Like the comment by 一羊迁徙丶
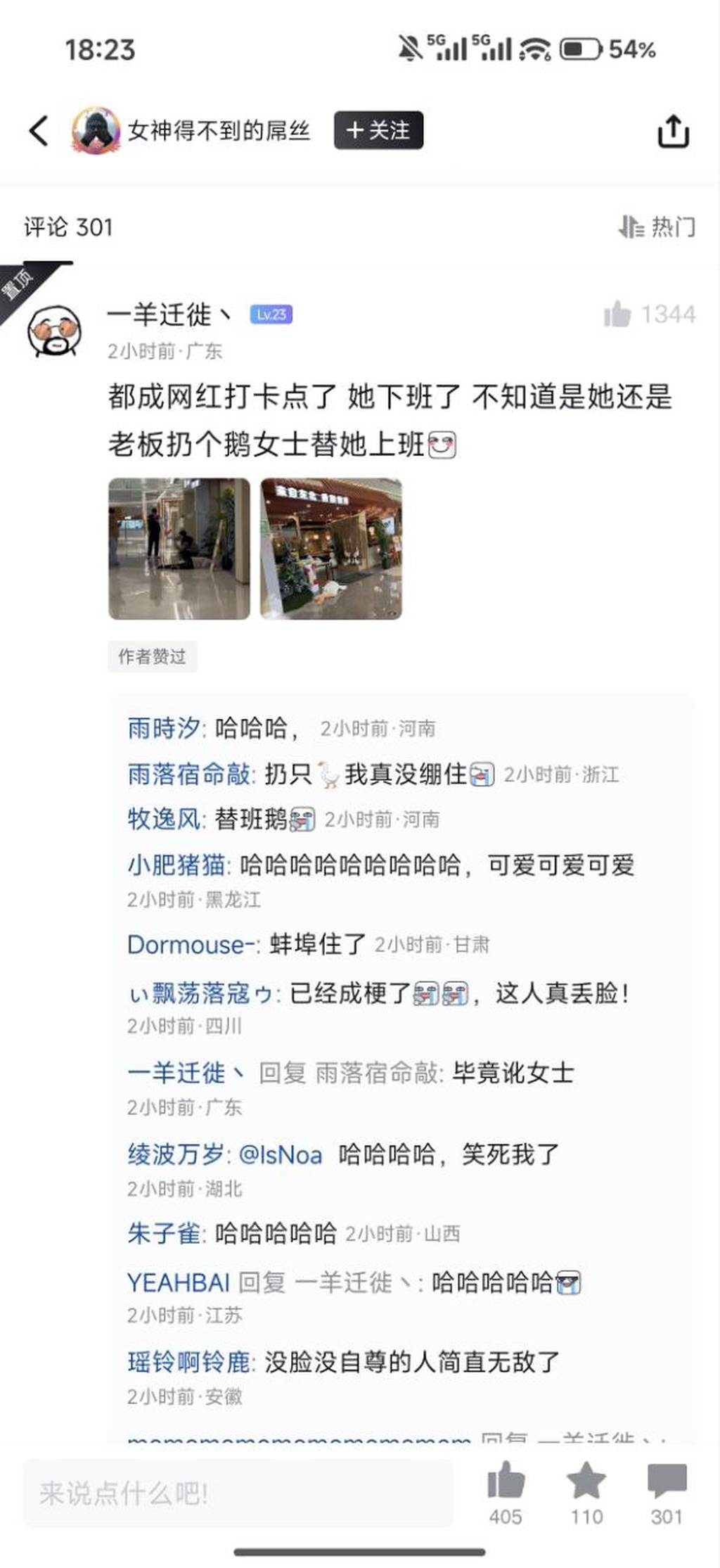This screenshot has width=720, height=1568. click(617, 314)
